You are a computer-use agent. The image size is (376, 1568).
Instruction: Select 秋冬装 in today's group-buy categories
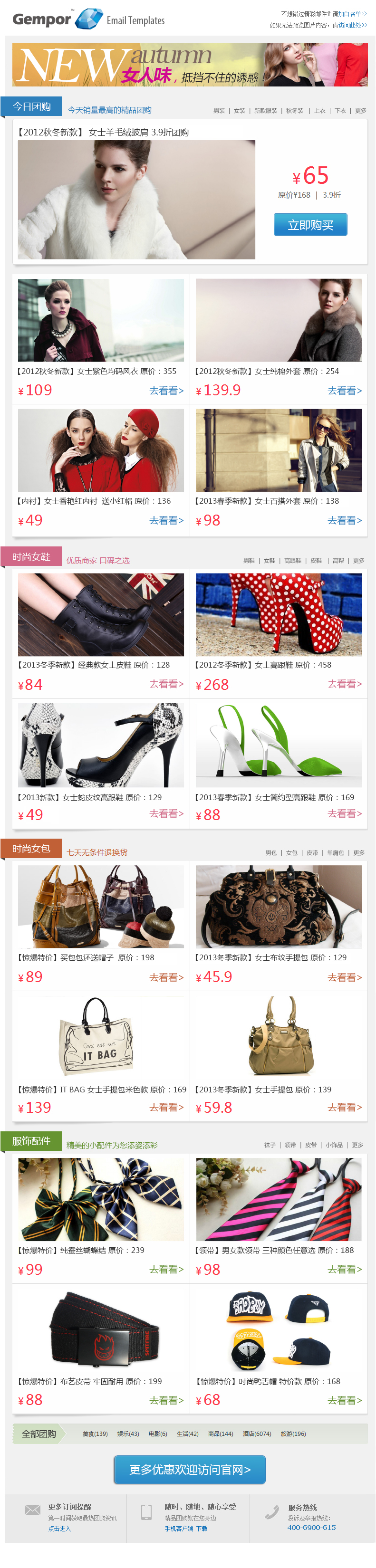pyautogui.click(x=294, y=111)
